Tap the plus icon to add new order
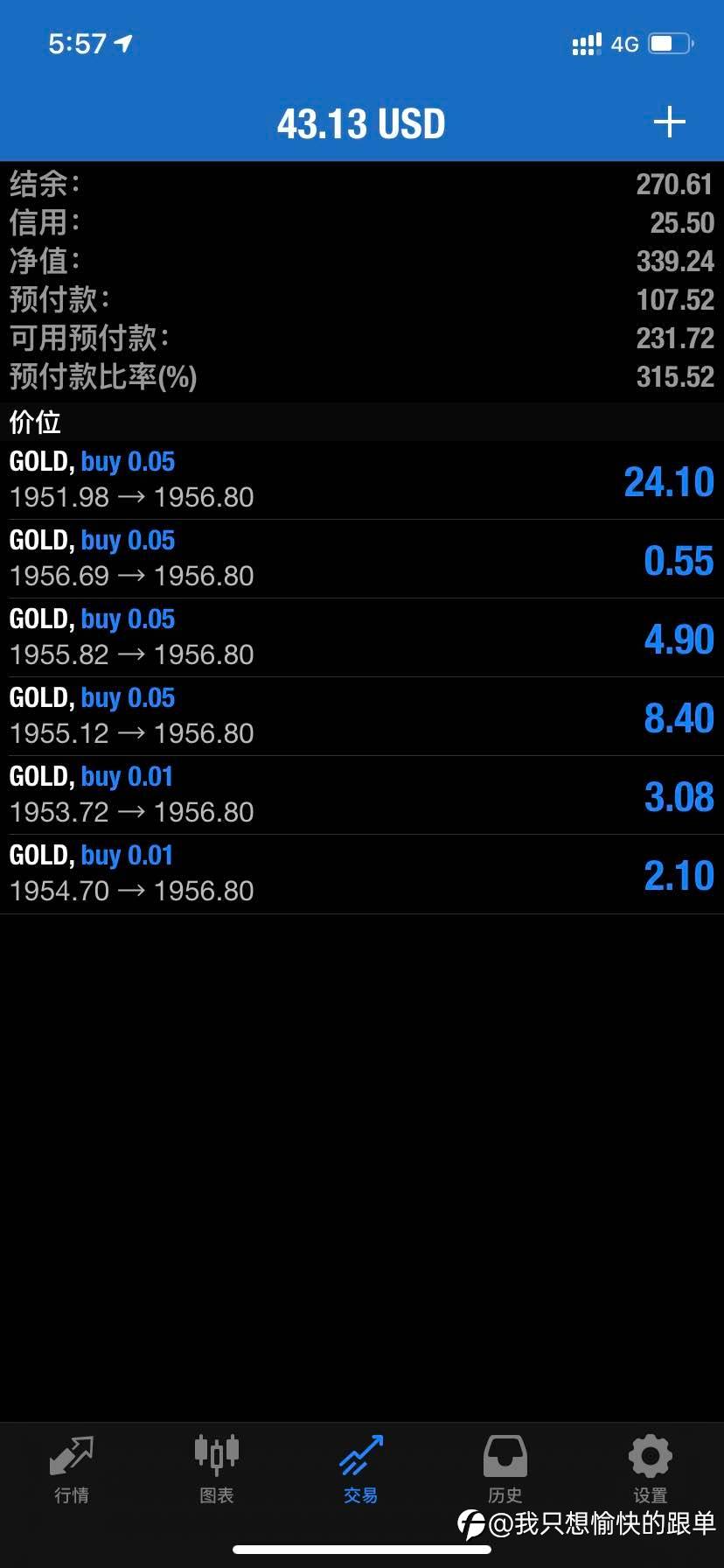Image resolution: width=724 pixels, height=1568 pixels. (669, 122)
